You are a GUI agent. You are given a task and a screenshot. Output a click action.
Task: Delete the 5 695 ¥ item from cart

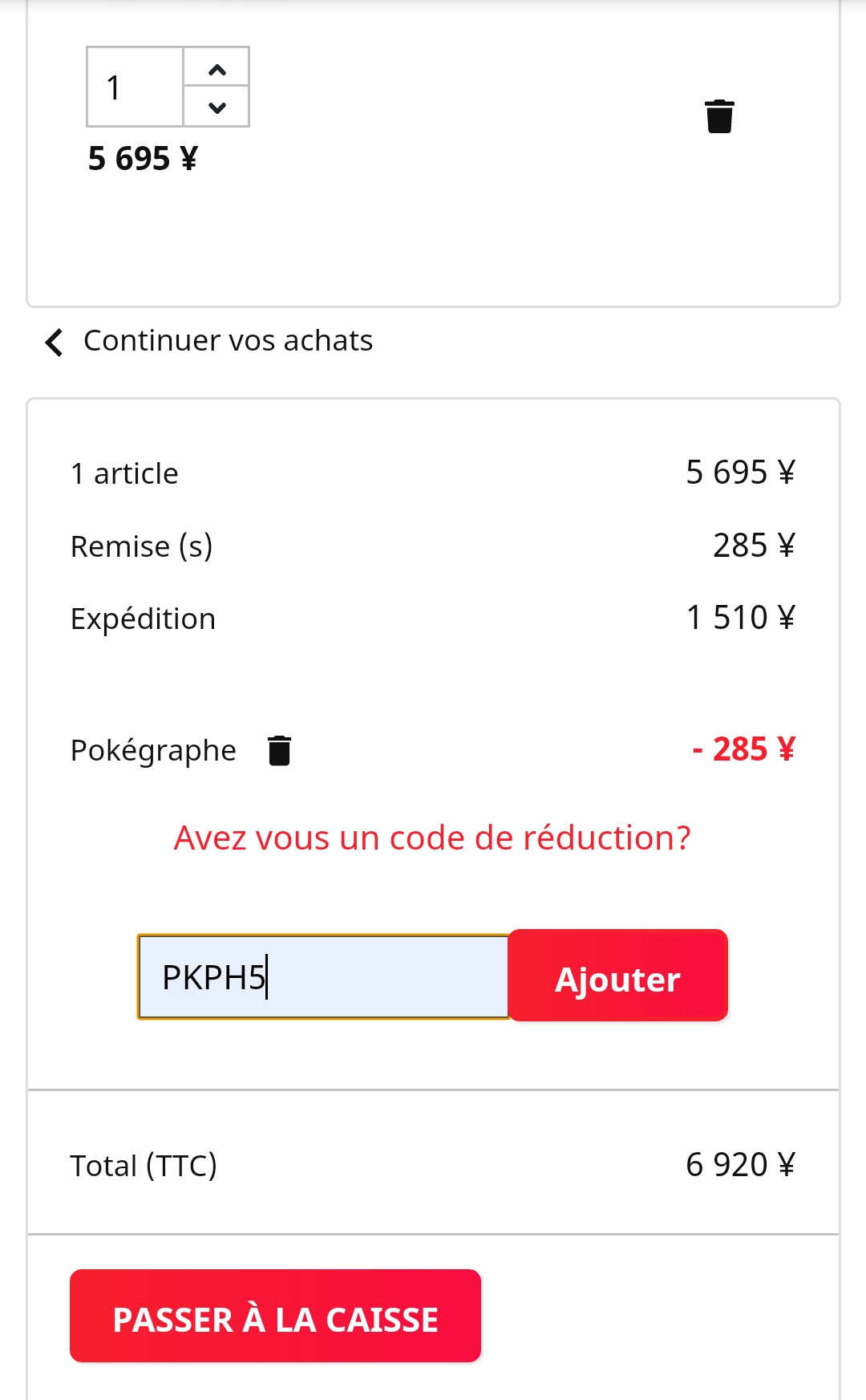point(719,116)
